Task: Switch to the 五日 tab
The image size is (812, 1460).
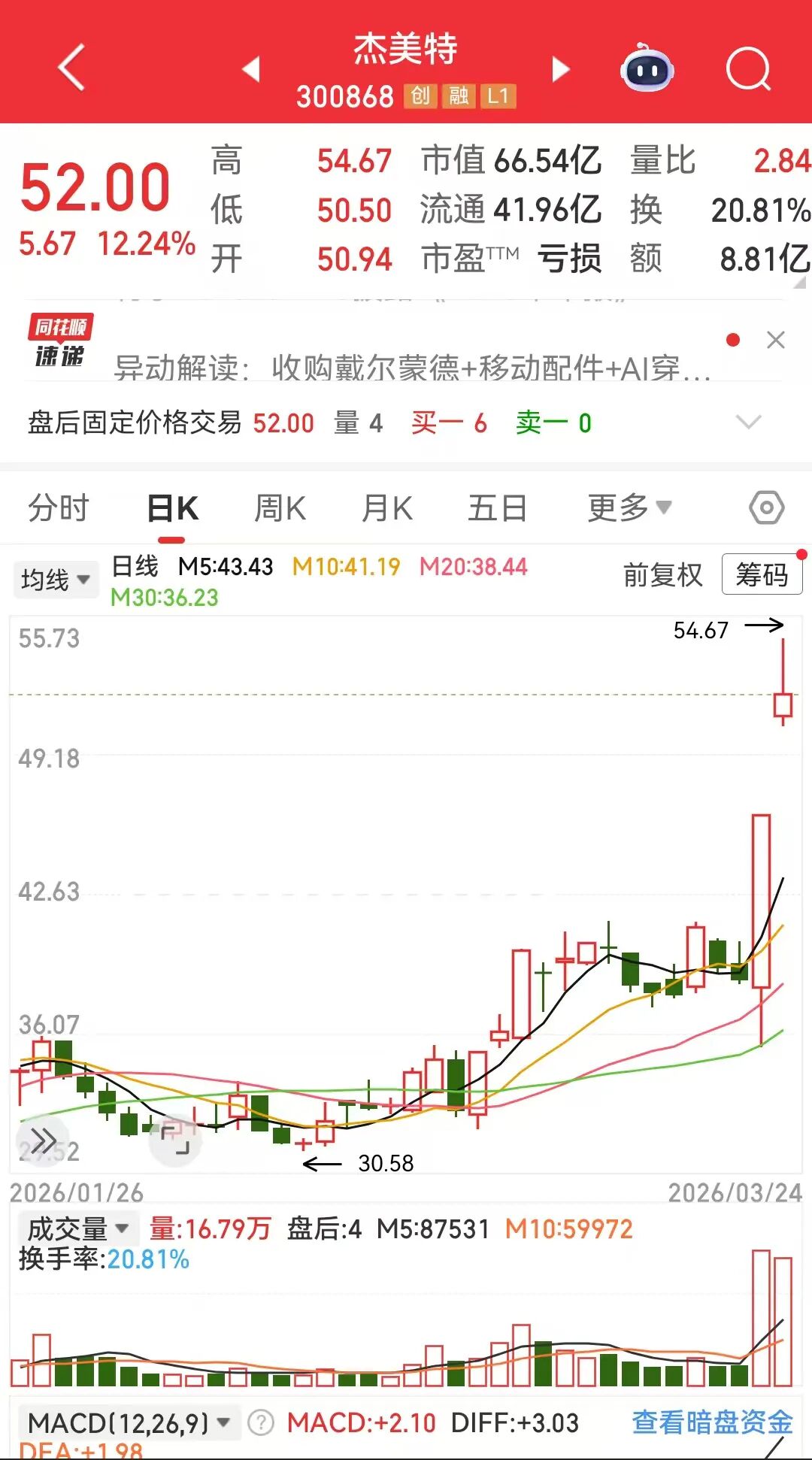Action: coord(497,508)
